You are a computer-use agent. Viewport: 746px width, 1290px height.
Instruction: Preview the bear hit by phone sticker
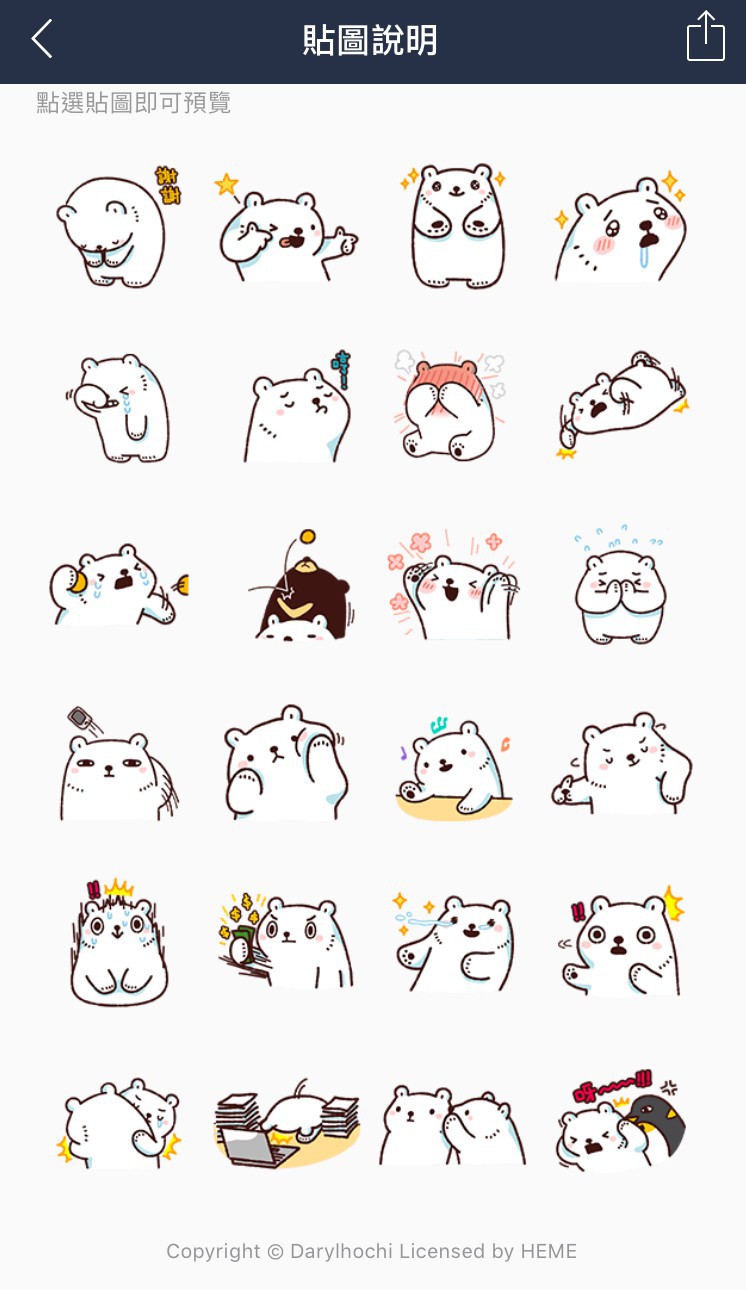tap(117, 765)
